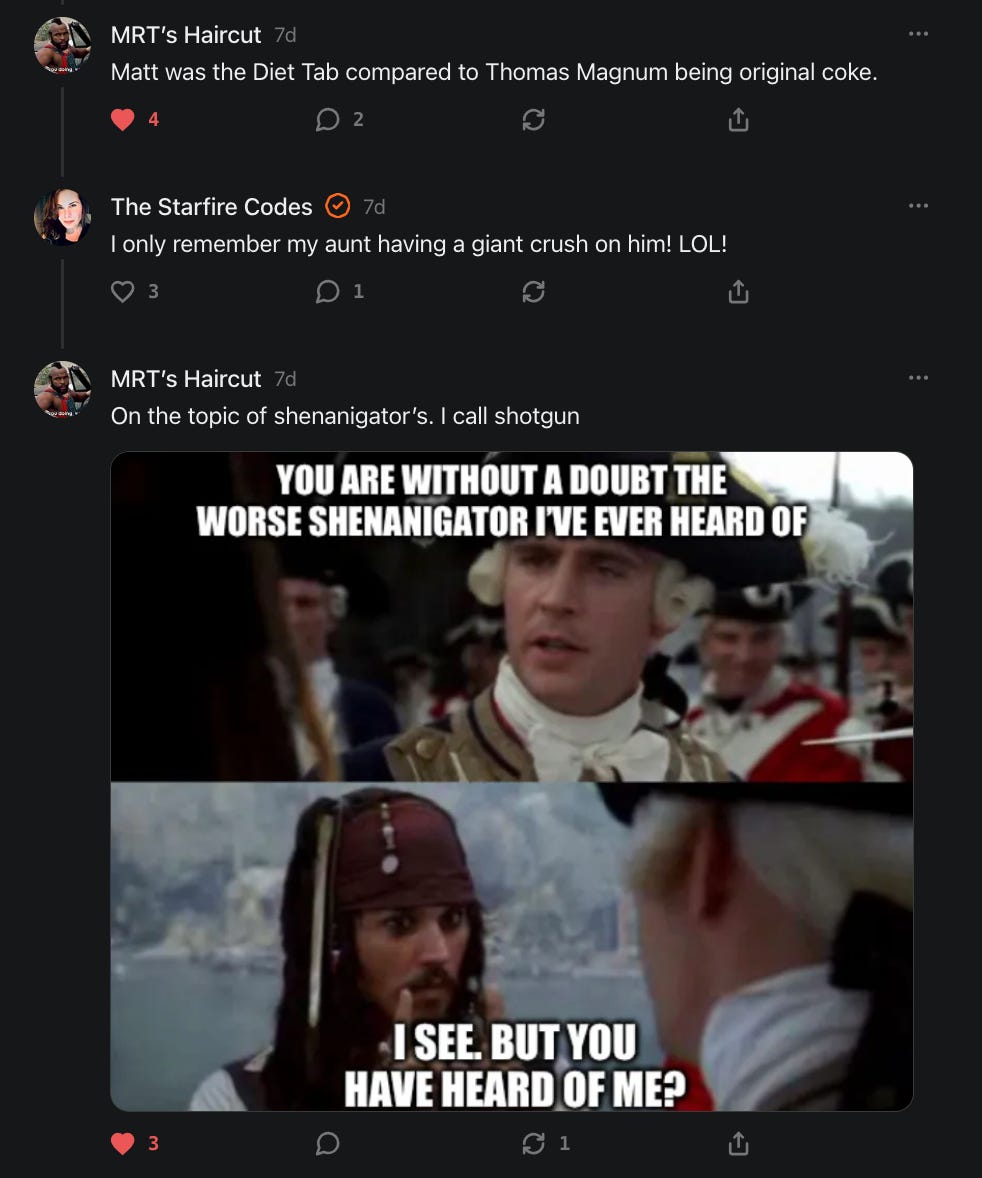Unlike the Diet Tab comment by MRT's Haircut
The width and height of the screenshot is (982, 1178).
tap(122, 120)
